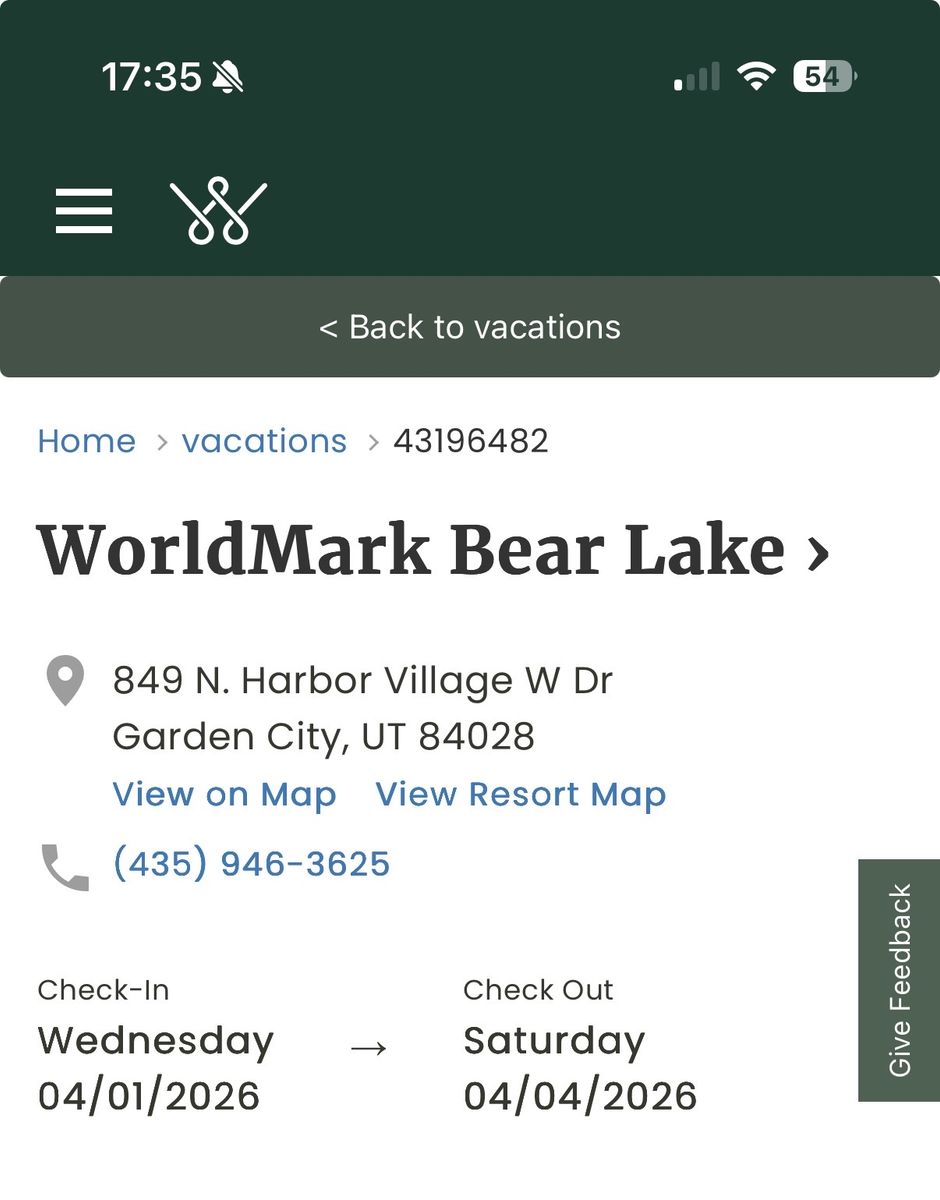The width and height of the screenshot is (940, 1200).
Task: Click the Back to vacations button
Action: (470, 327)
